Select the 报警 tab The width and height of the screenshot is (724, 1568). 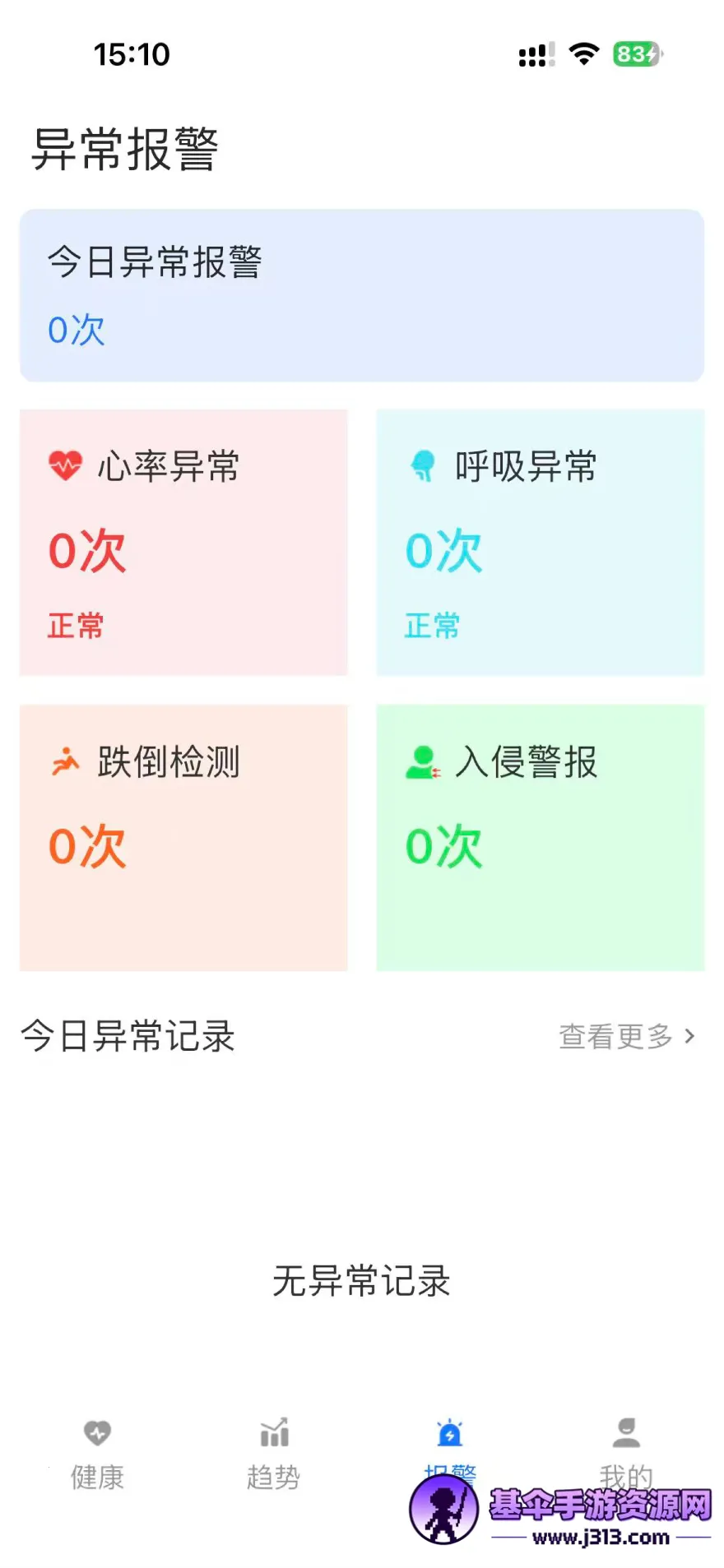tap(450, 1439)
